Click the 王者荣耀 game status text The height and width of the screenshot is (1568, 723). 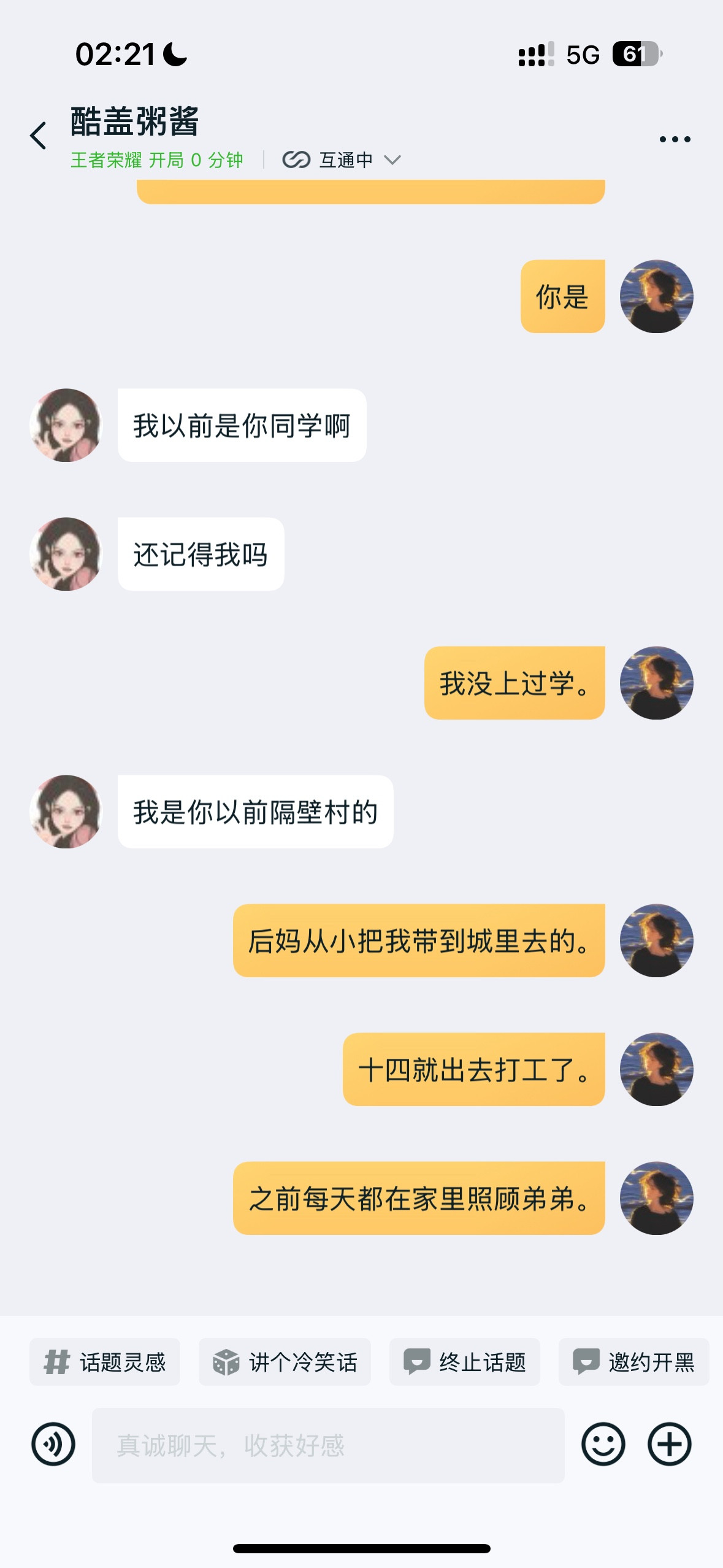pyautogui.click(x=107, y=159)
